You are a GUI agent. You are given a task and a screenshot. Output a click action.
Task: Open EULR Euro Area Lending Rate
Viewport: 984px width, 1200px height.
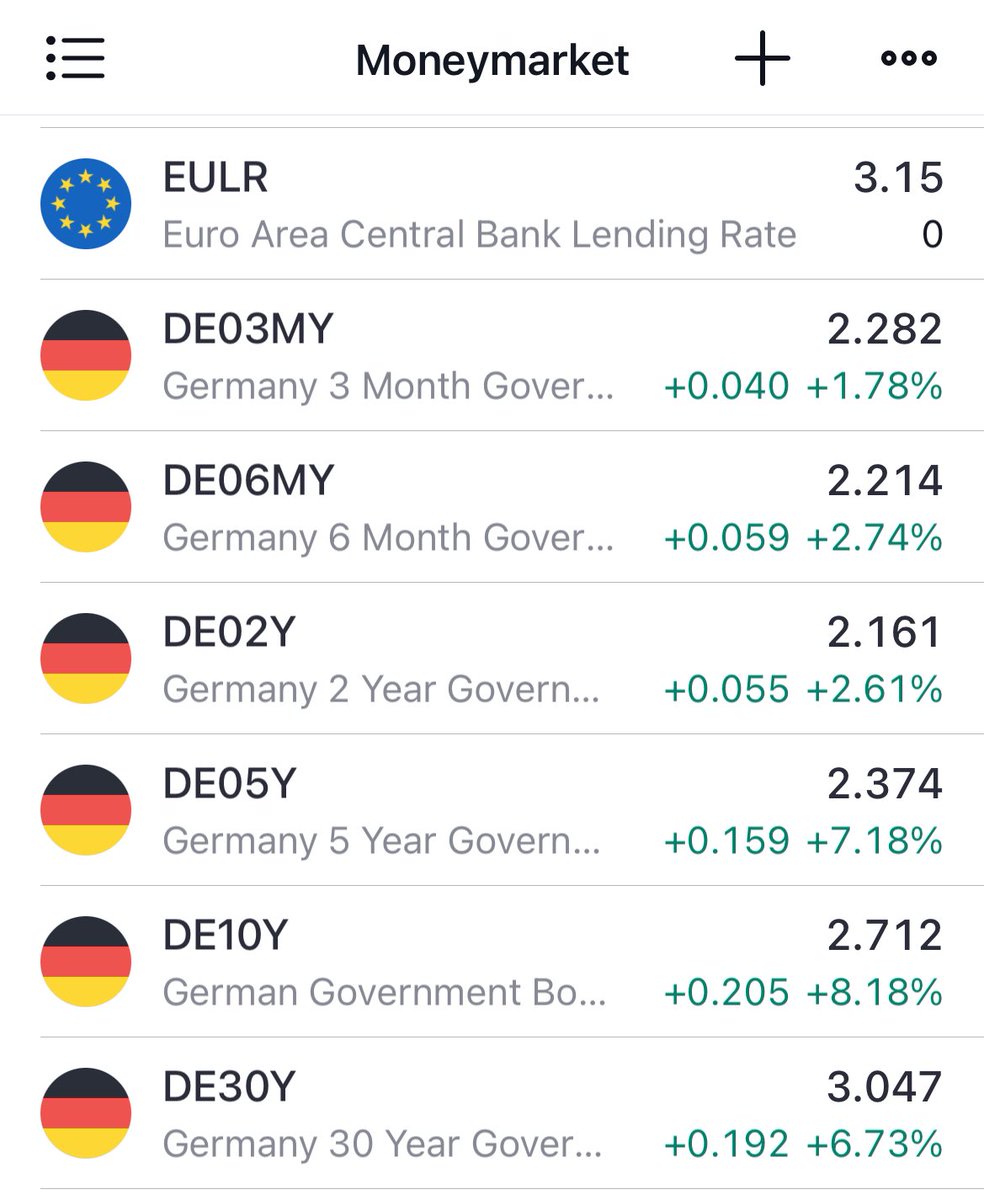tap(492, 204)
